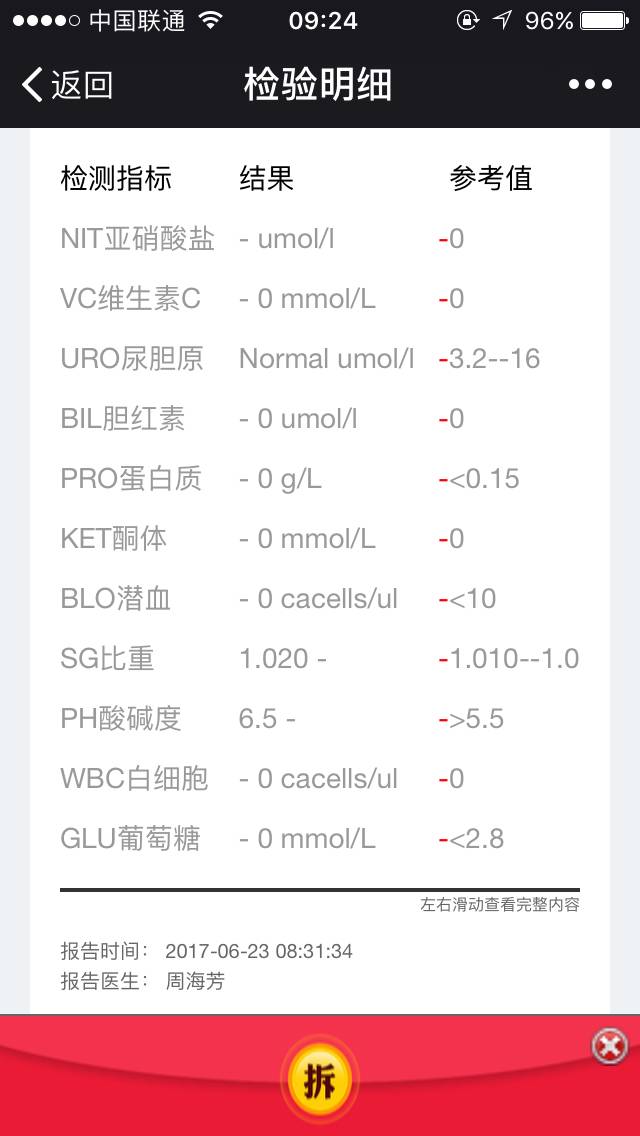The height and width of the screenshot is (1136, 640).
Task: Open the three-dot more options menu
Action: (x=590, y=85)
